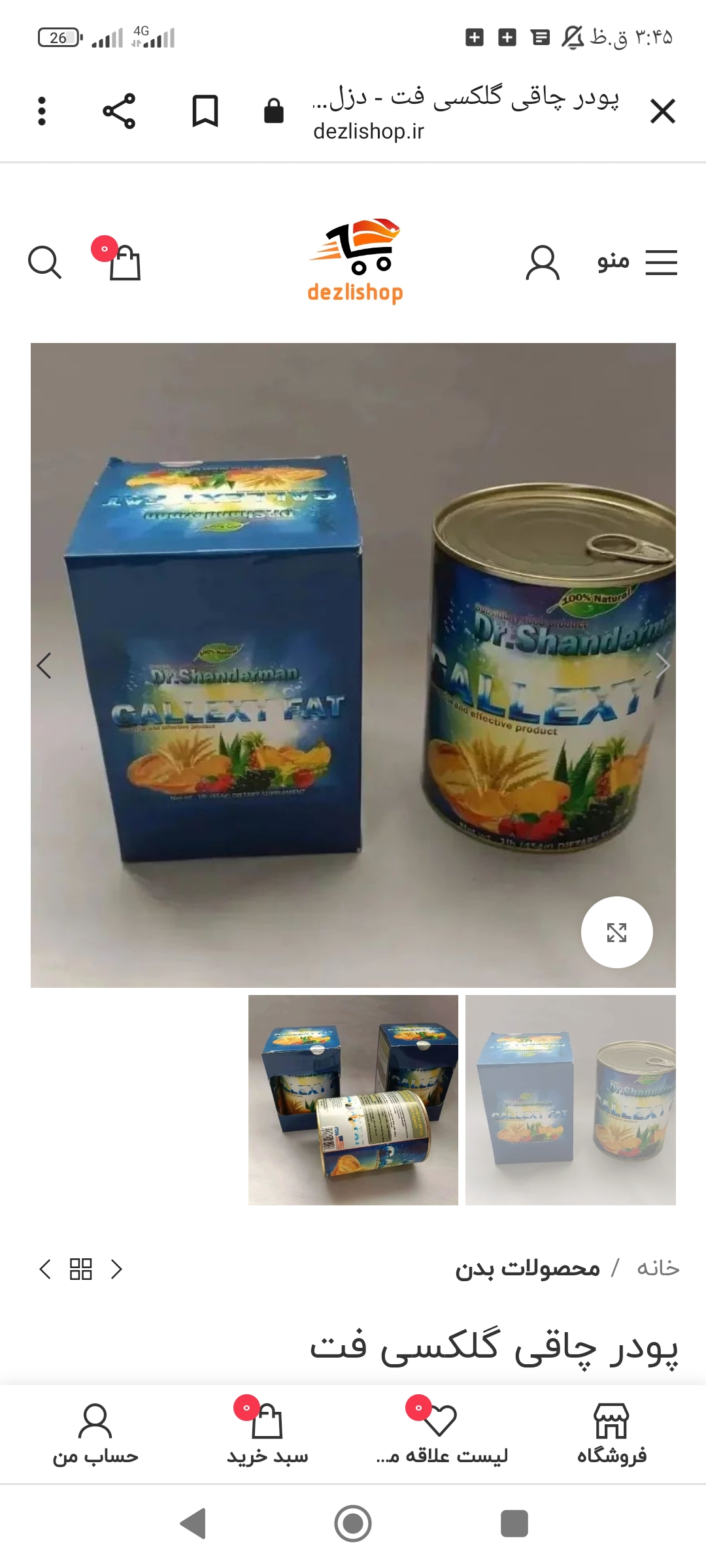706x1568 pixels.
Task: Open لیست علاقه wishlist tab
Action: (441, 1433)
